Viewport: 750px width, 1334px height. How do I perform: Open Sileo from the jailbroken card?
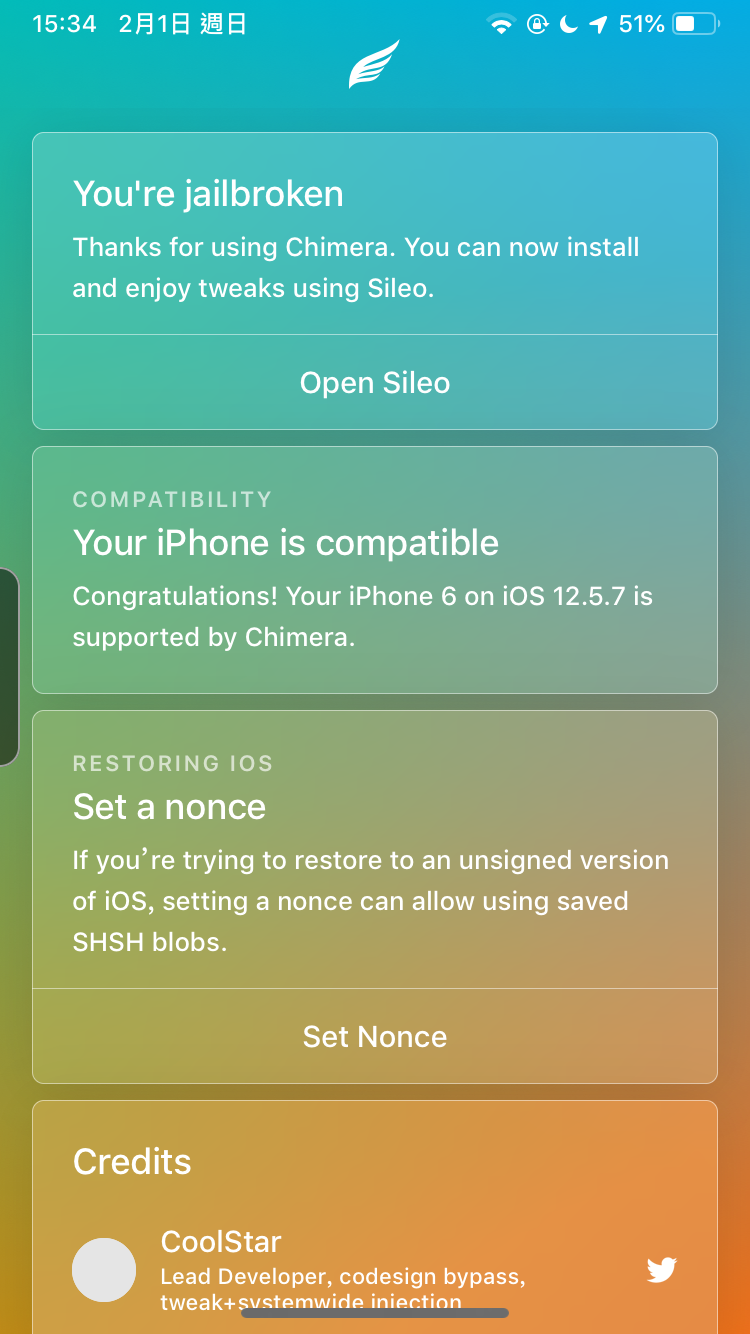(x=375, y=383)
